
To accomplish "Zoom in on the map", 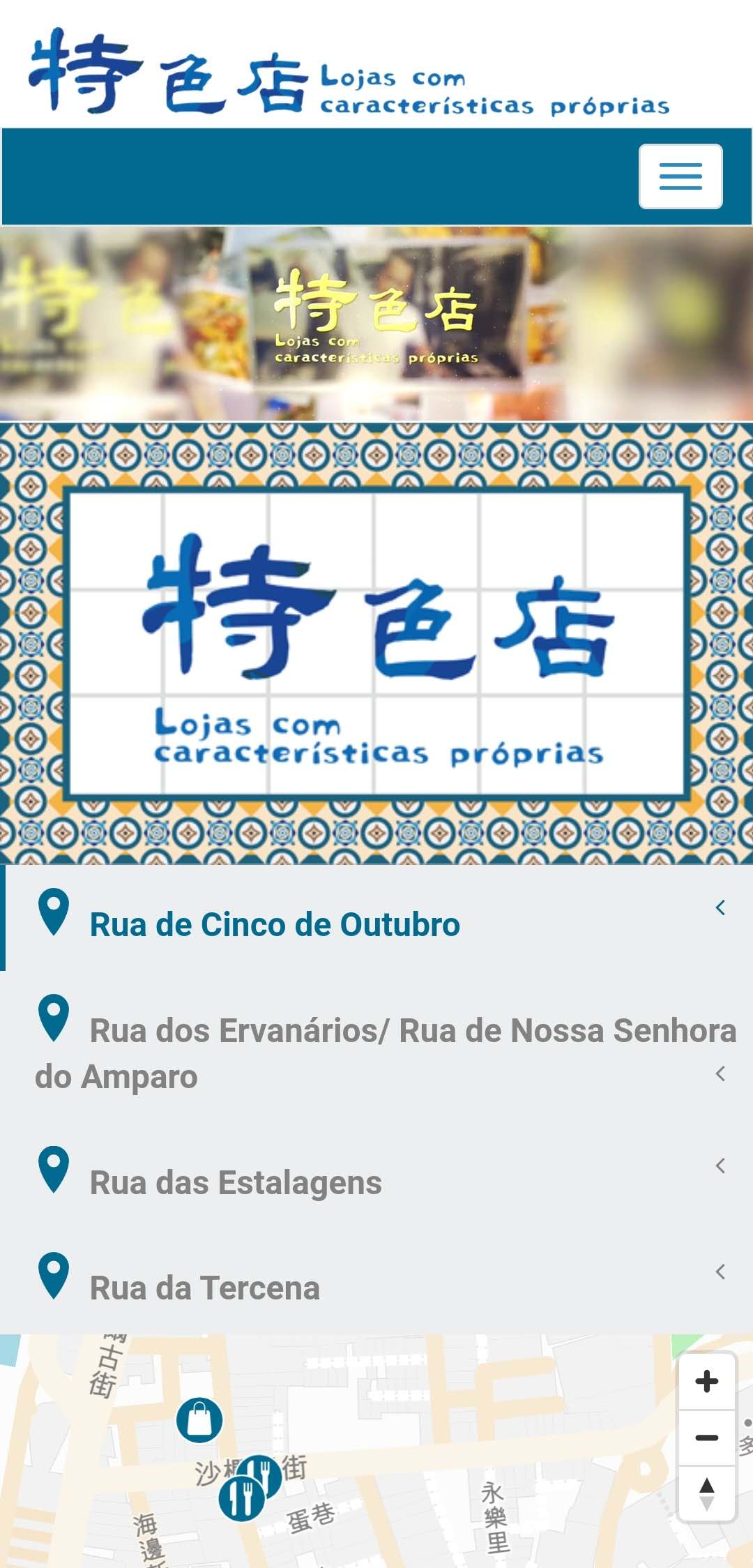I will [707, 1381].
